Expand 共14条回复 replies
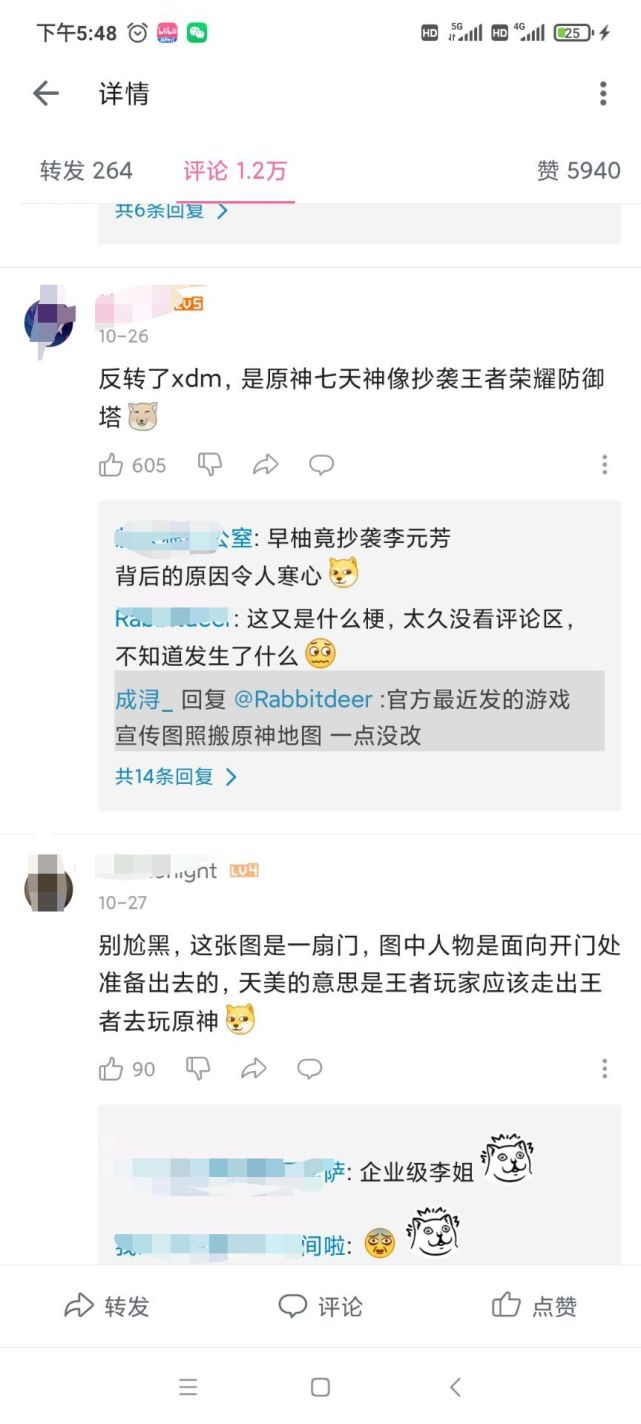This screenshot has width=641, height=1424. pyautogui.click(x=176, y=776)
